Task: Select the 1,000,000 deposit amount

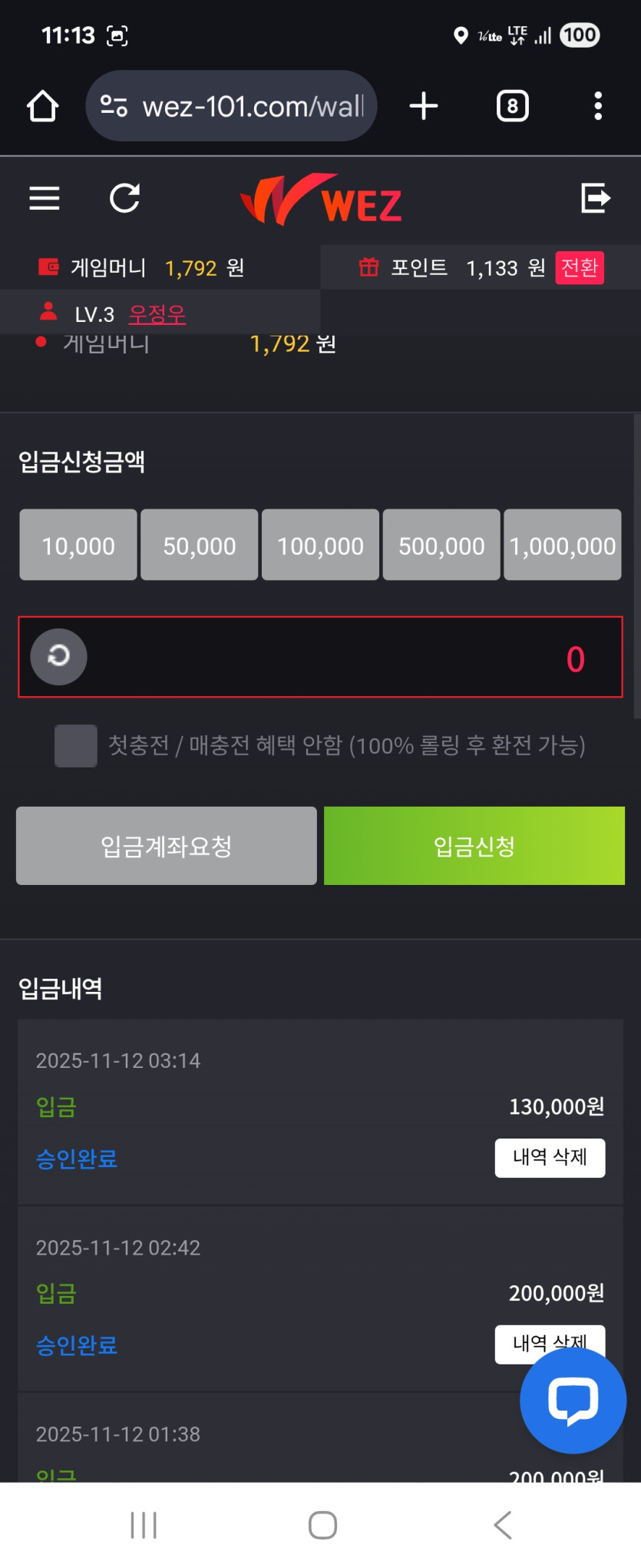Action: tap(563, 545)
